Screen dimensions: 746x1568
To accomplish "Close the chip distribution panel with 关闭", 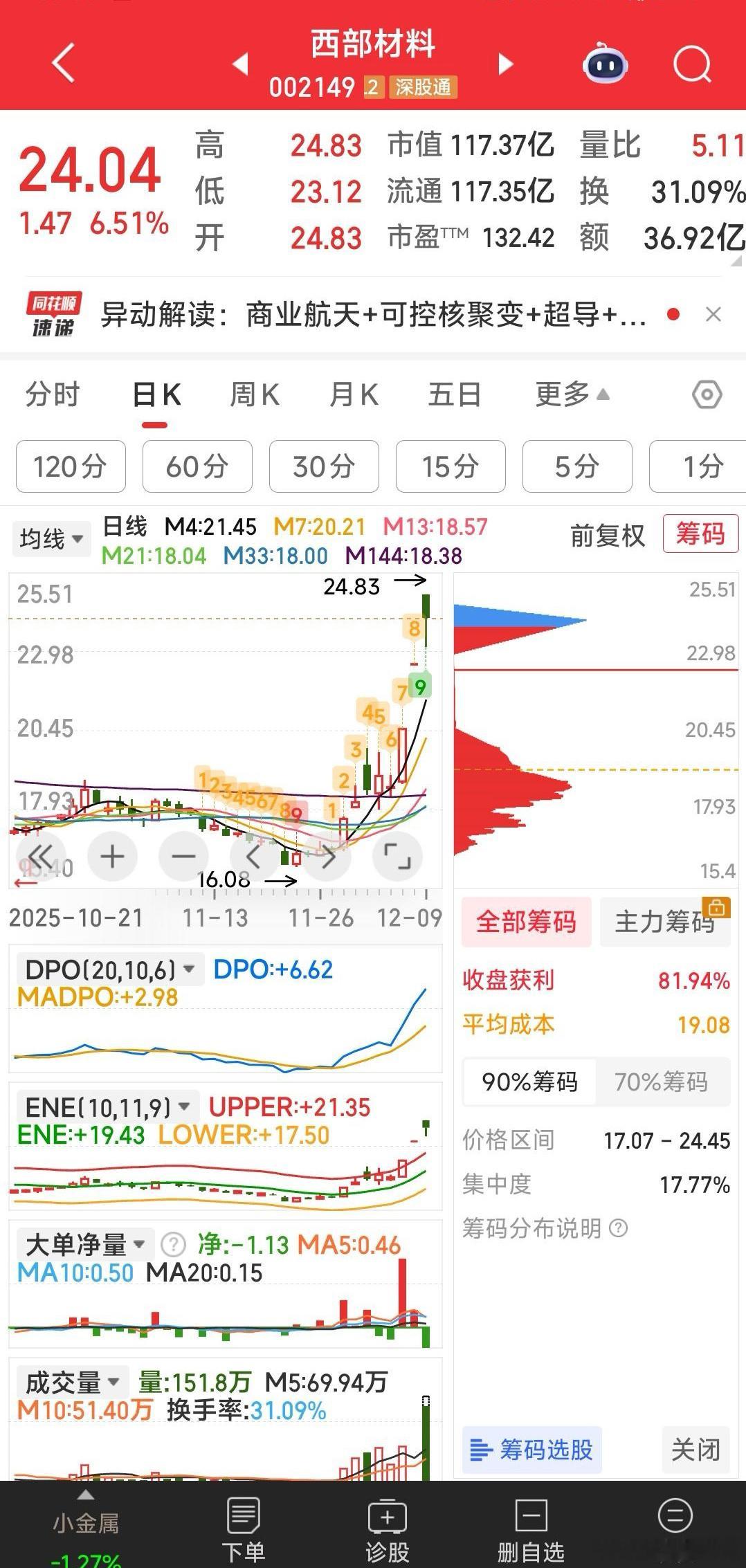I will 695,1450.
